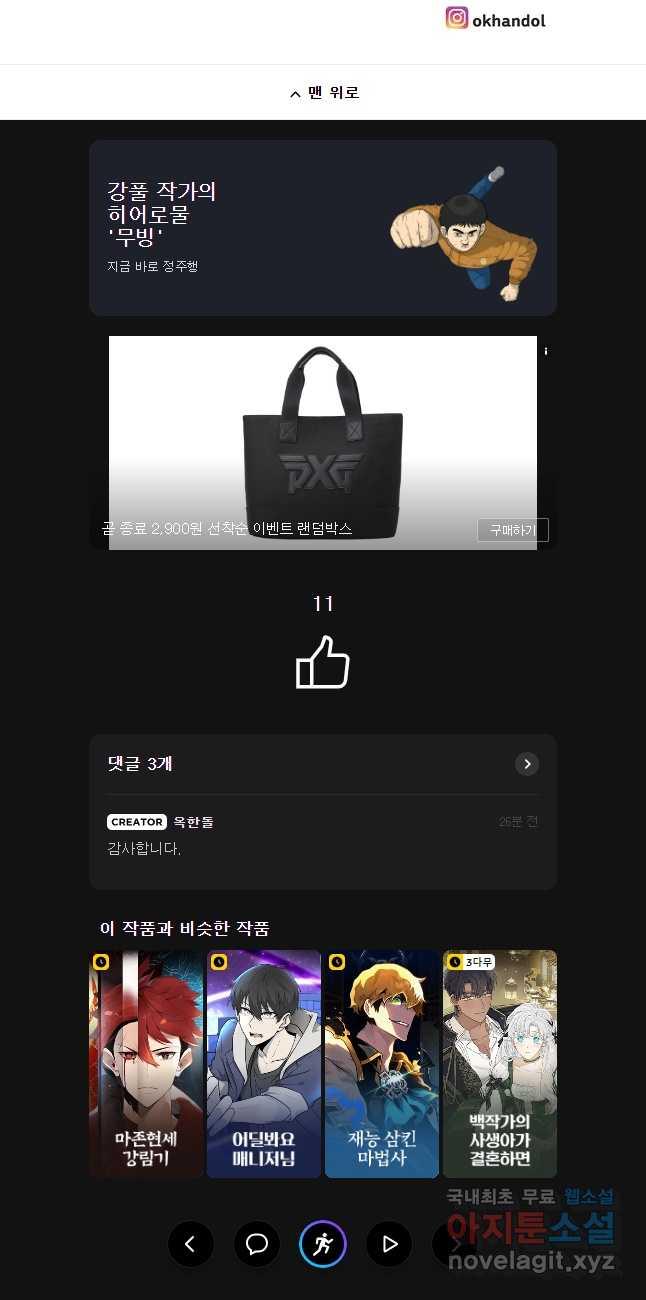The height and width of the screenshot is (1300, 646).
Task: Tap the play triangle icon
Action: (x=389, y=1244)
